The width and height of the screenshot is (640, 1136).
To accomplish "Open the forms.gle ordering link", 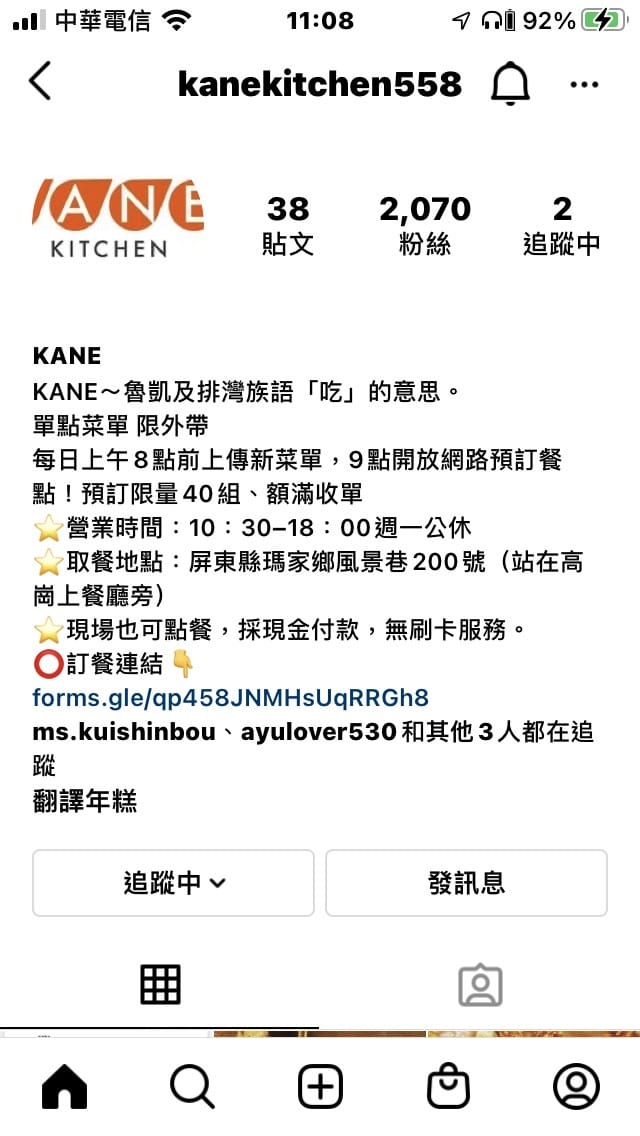I will (230, 696).
